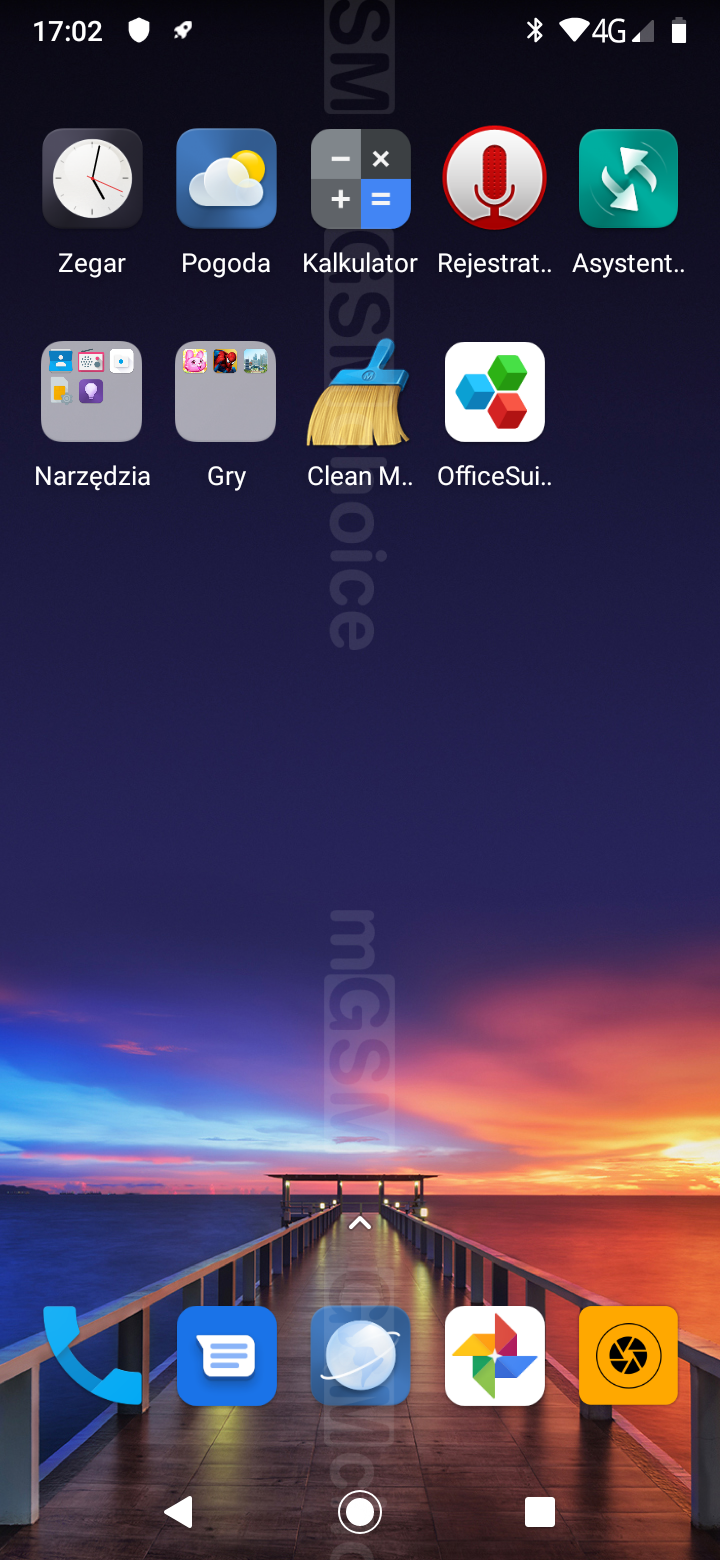This screenshot has height=1560, width=720.
Task: Expand the app drawer arrow
Action: click(360, 1223)
